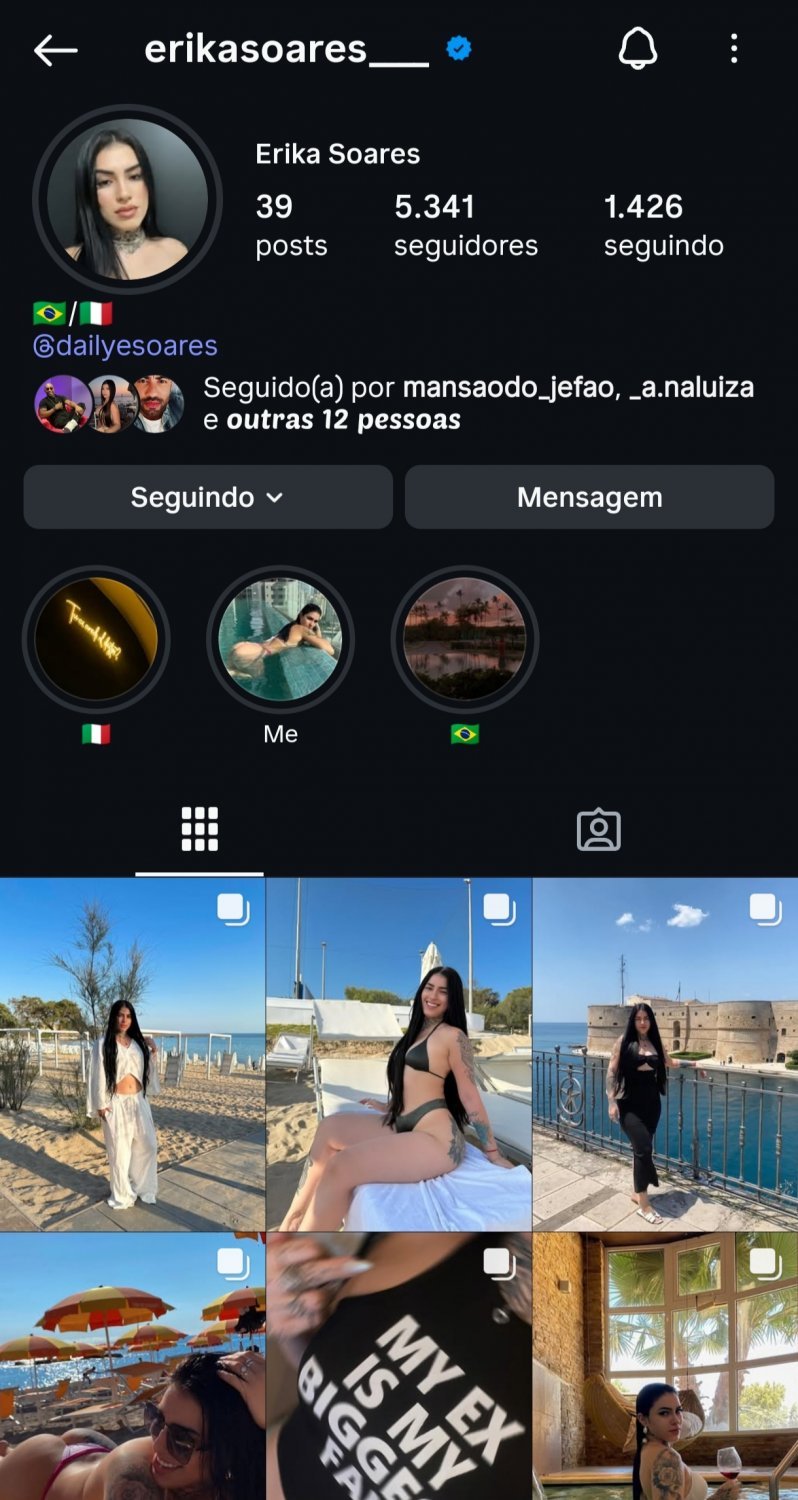The image size is (798, 1500).
Task: Open the 'MY EX IS MY' shirt post
Action: pos(398,1366)
